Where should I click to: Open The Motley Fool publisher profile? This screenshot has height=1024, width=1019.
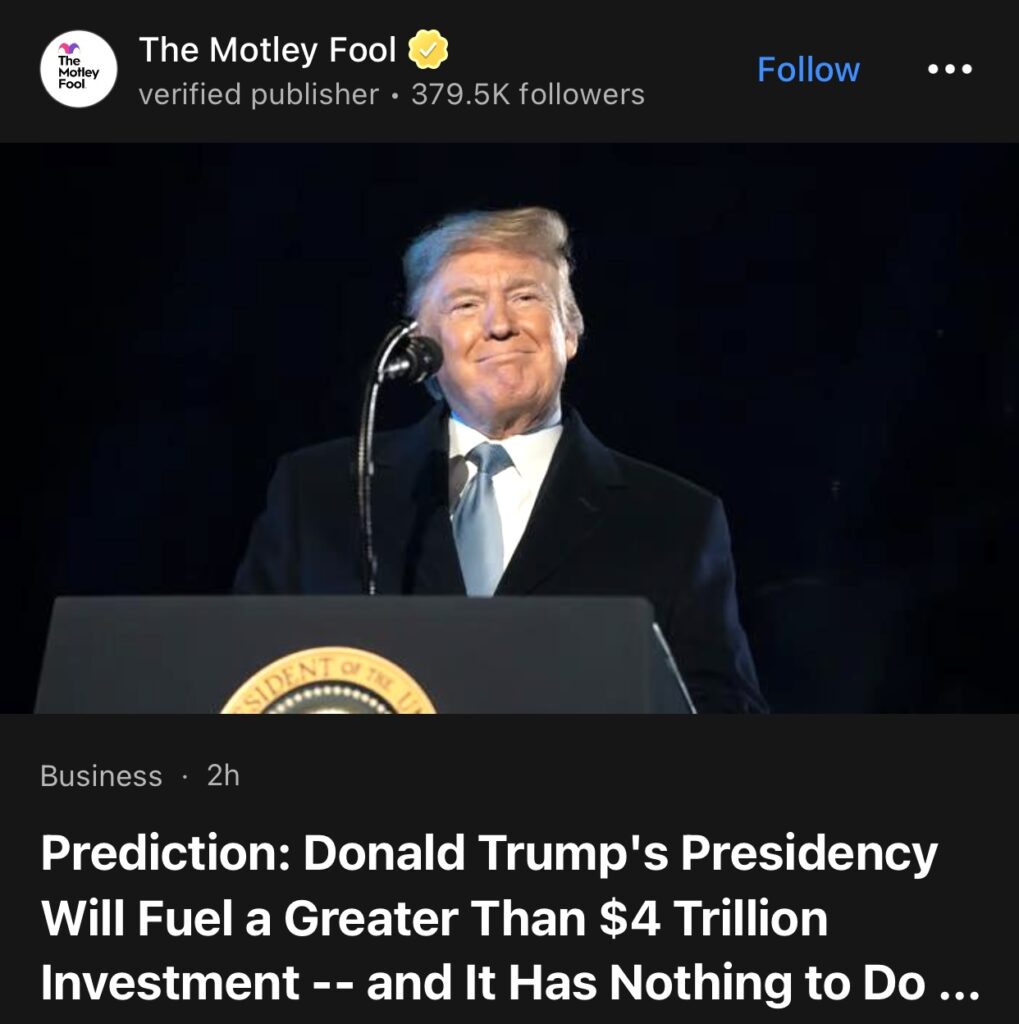click(x=267, y=50)
